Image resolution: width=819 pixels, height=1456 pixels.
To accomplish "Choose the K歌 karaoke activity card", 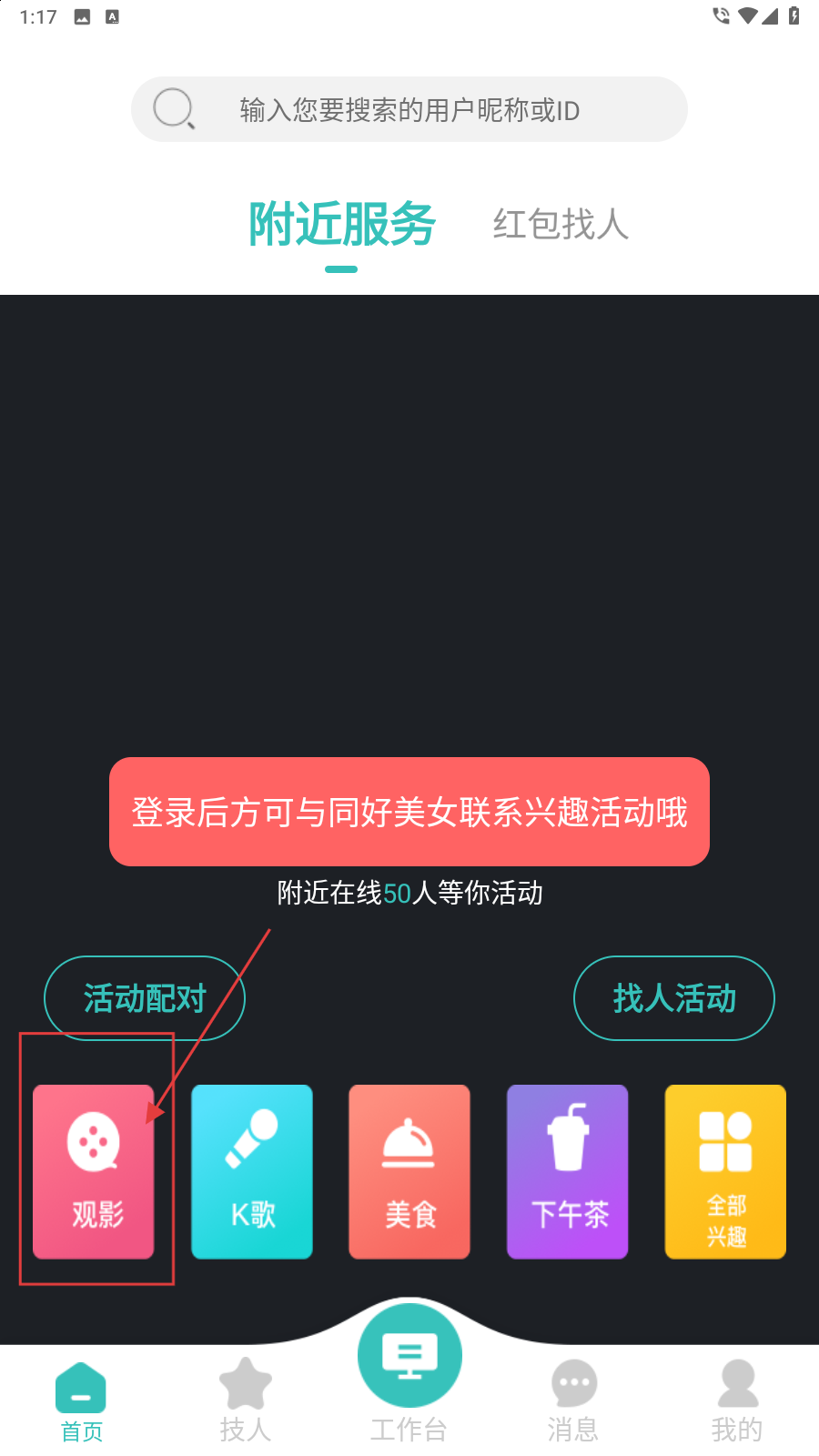I will coord(252,1172).
